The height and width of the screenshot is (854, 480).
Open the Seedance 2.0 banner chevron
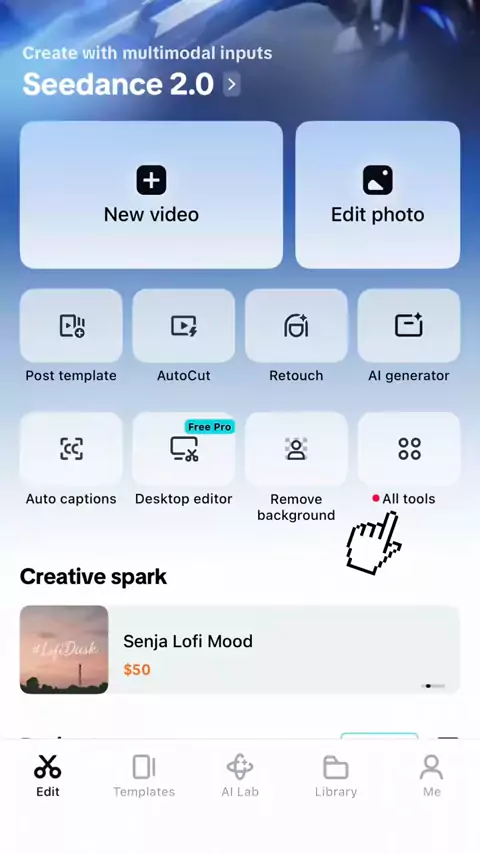point(232,84)
